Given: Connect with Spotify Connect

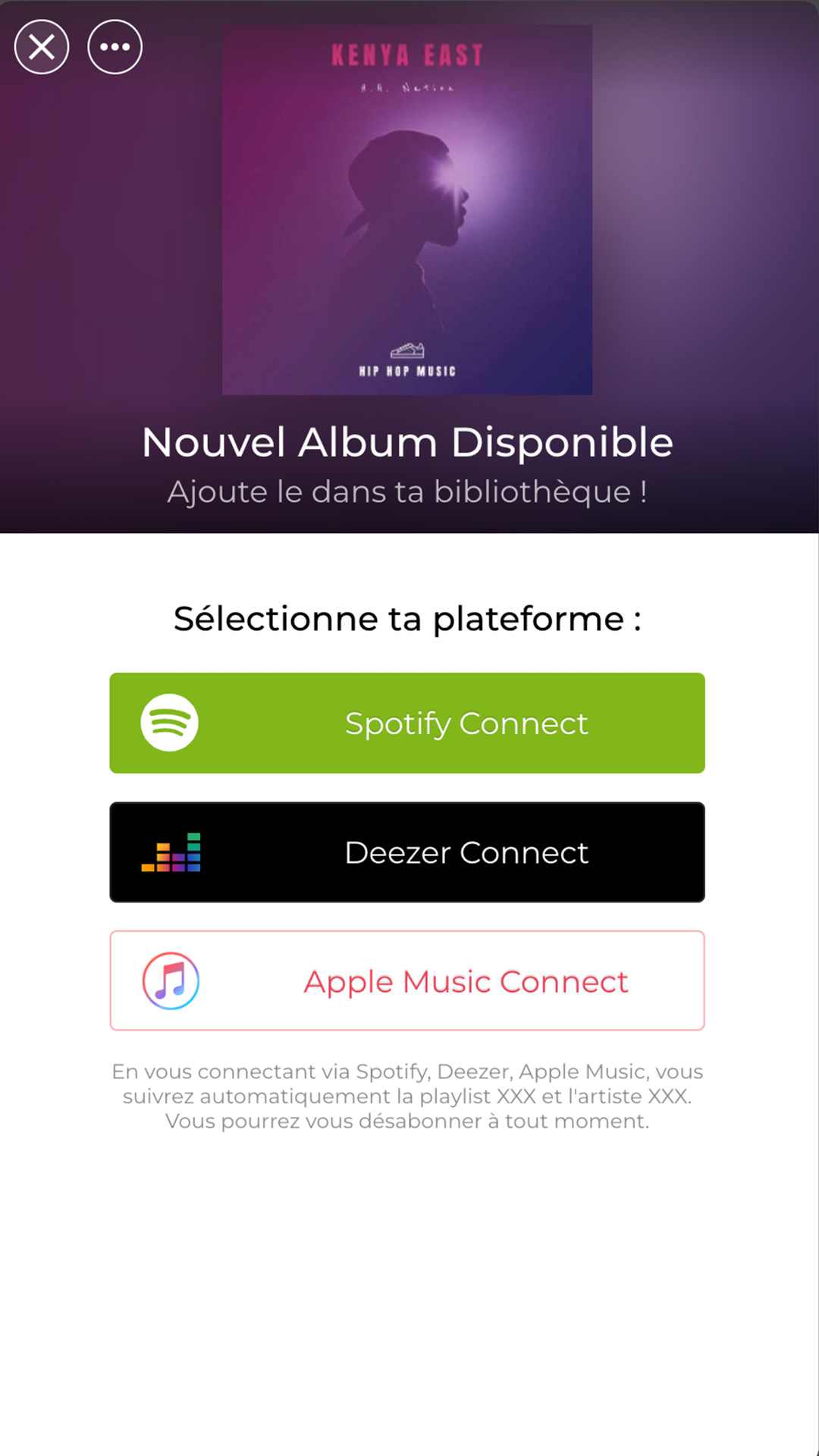Looking at the screenshot, I should point(407,723).
